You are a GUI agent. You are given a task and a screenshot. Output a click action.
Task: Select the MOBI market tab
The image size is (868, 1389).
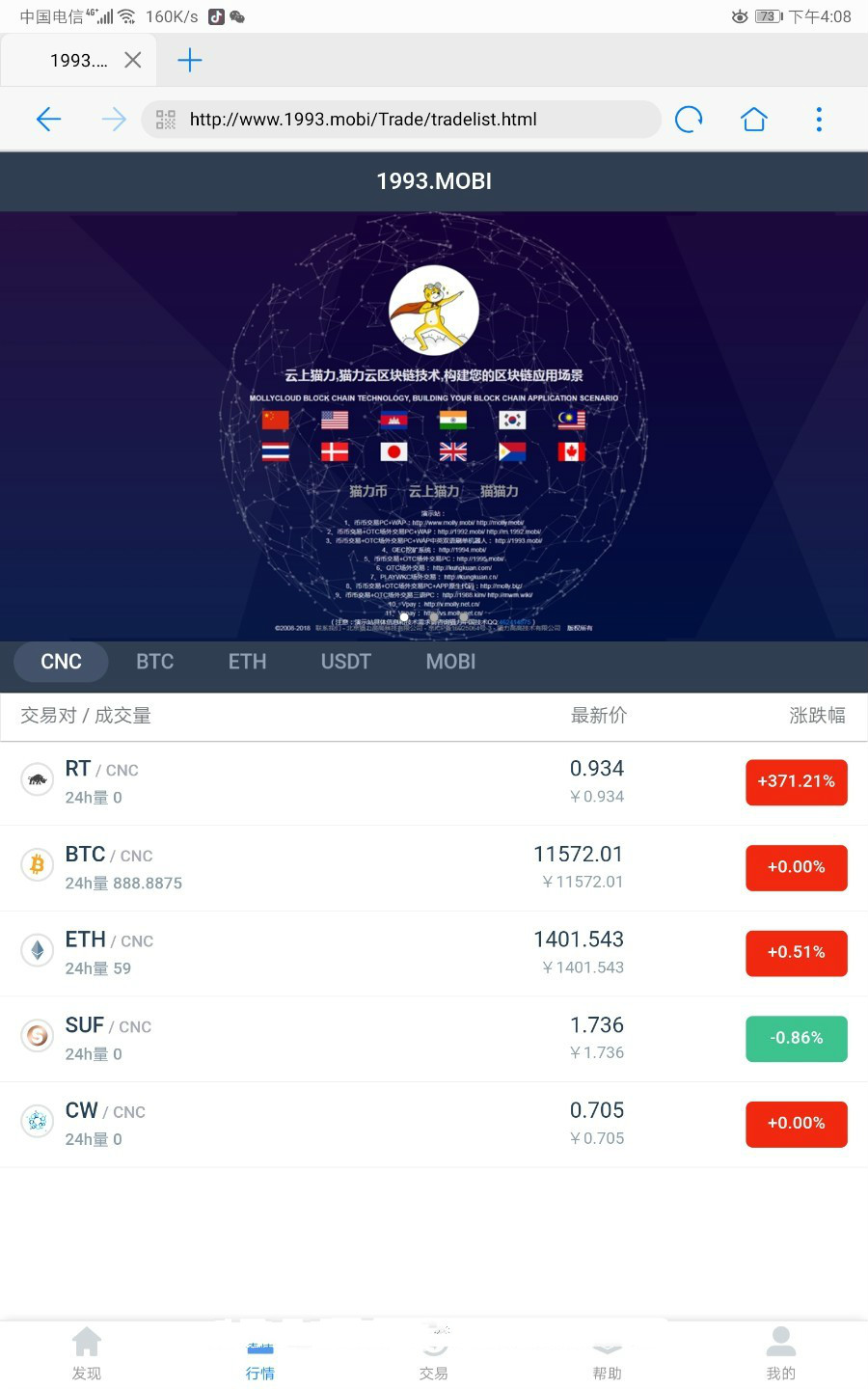(450, 662)
